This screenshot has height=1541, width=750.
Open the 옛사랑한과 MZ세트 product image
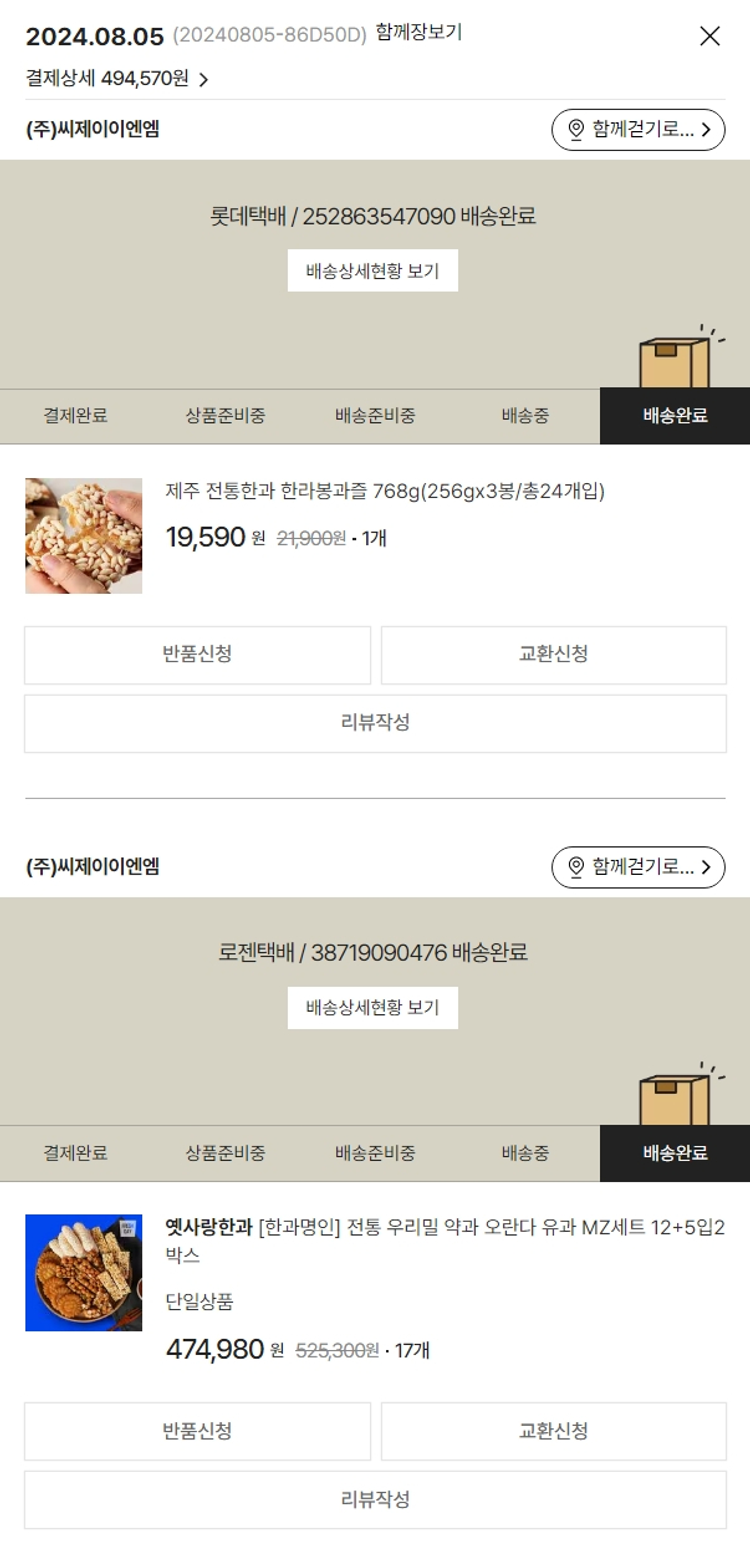[x=84, y=1272]
